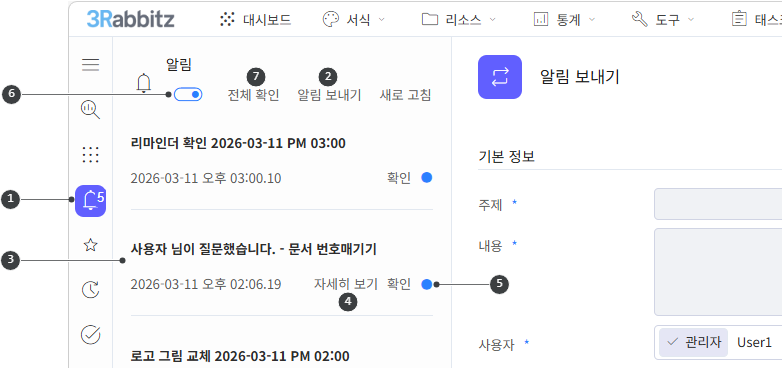
Task: Open the grid apps icon in sidebar
Action: click(90, 155)
